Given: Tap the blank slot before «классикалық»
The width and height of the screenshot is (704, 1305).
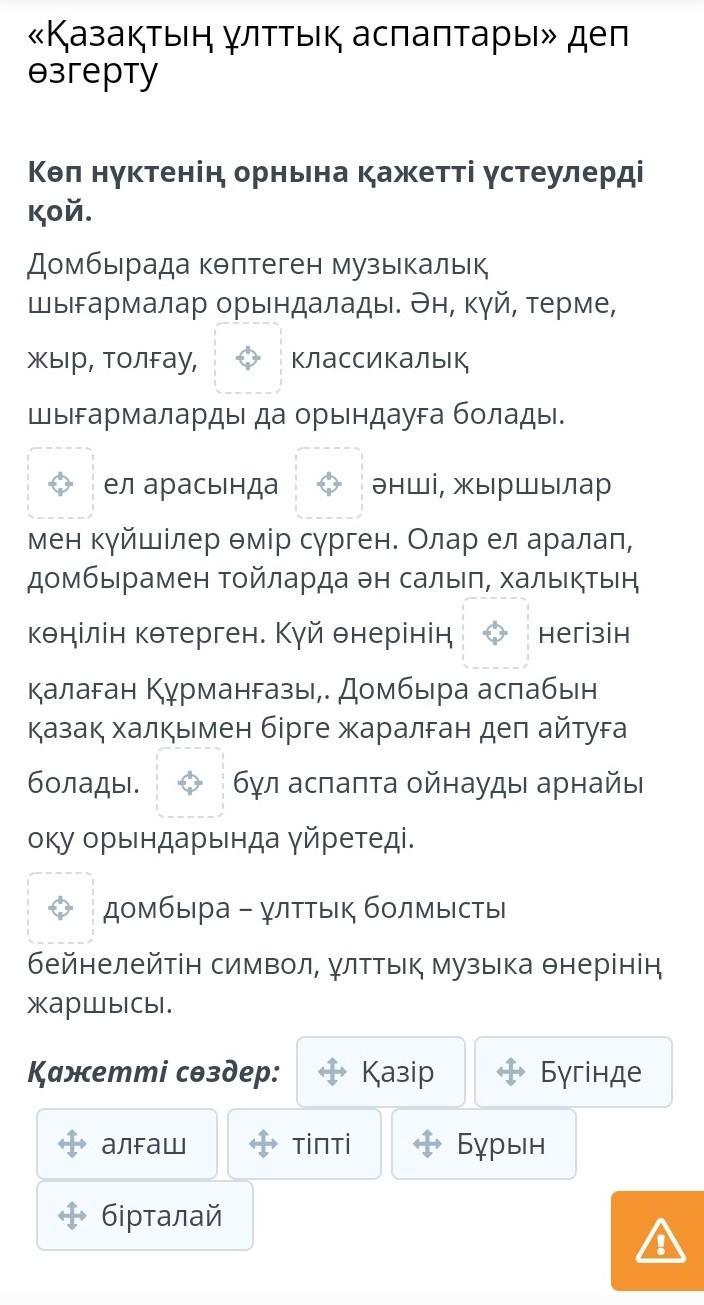Looking at the screenshot, I should (x=248, y=358).
